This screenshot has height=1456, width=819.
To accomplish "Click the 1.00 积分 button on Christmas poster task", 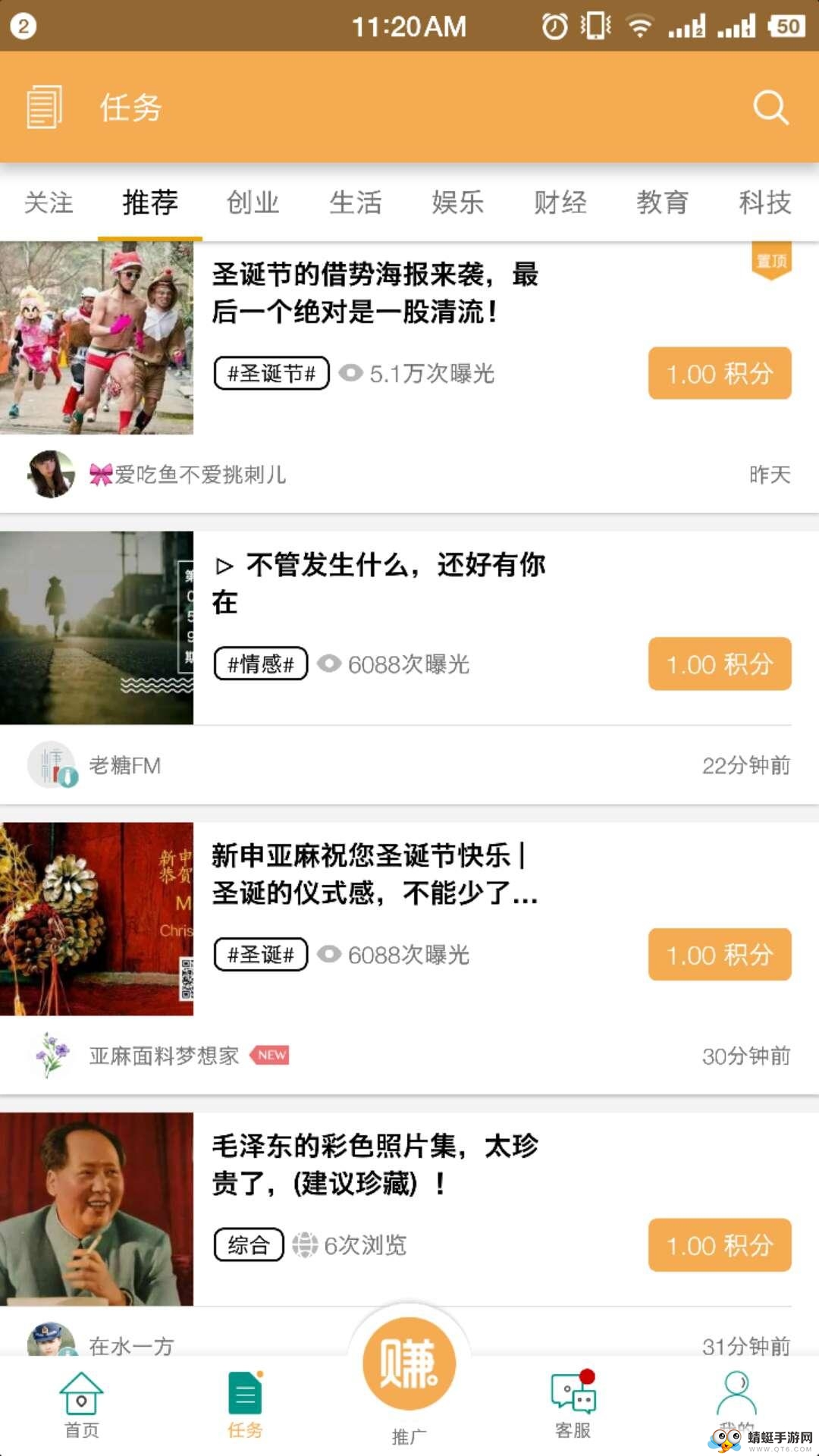I will (x=719, y=373).
